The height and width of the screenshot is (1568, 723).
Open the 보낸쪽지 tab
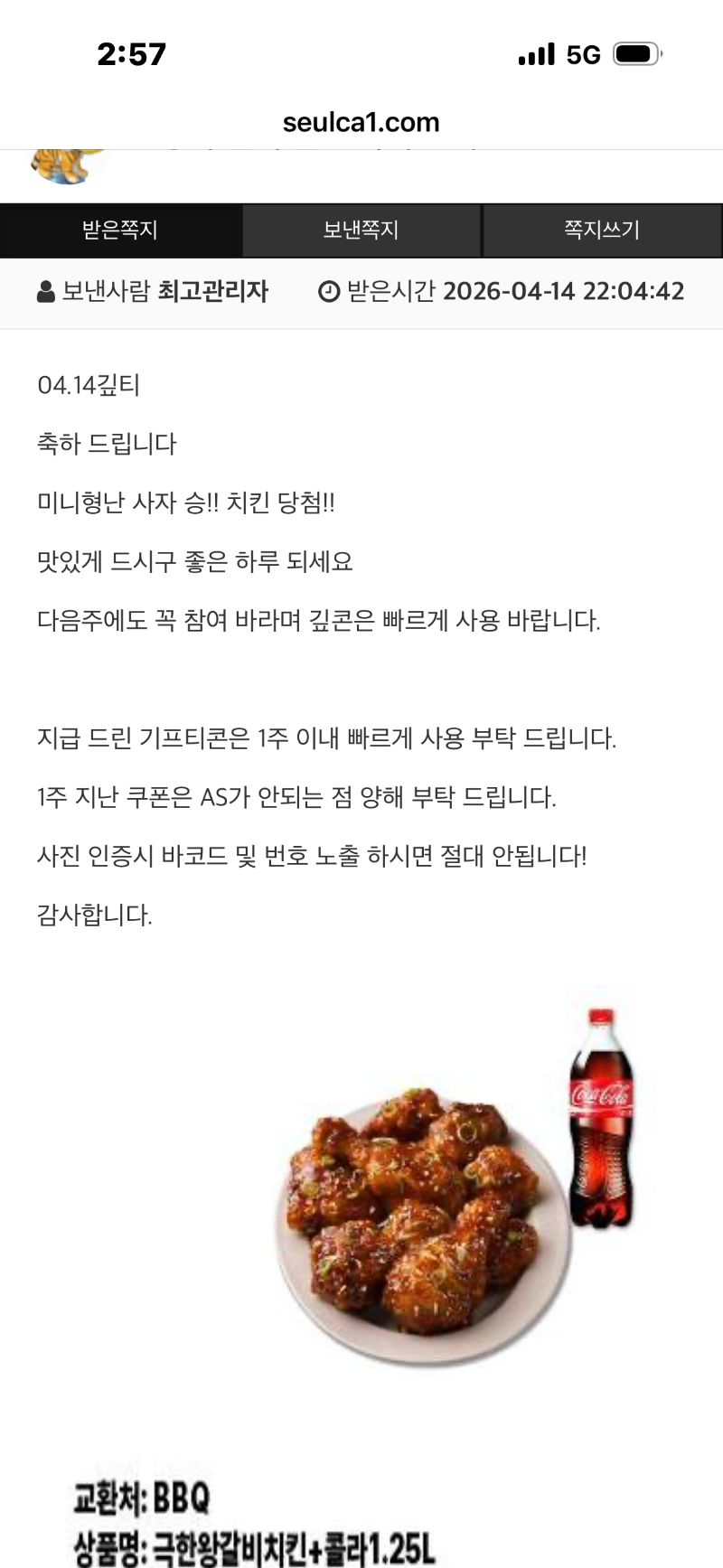pyautogui.click(x=361, y=230)
